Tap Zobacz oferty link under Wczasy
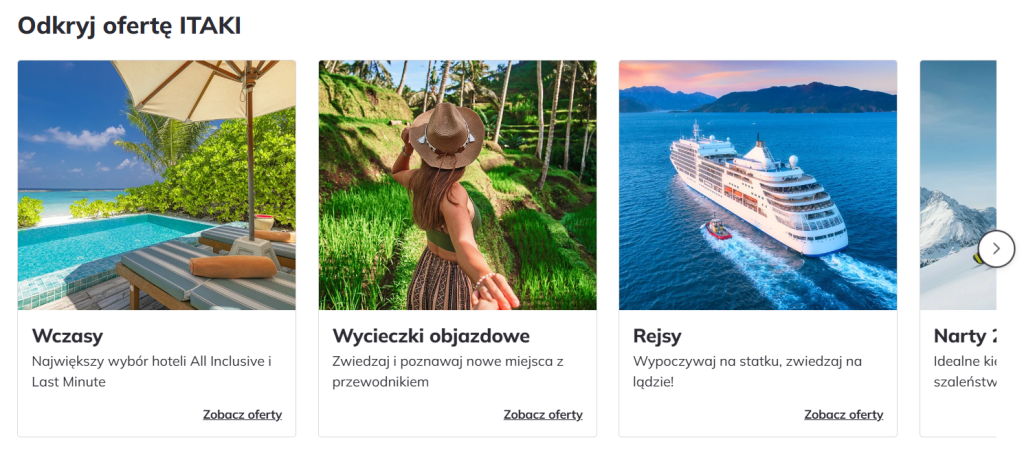This screenshot has height=449, width=1024. pos(242,414)
